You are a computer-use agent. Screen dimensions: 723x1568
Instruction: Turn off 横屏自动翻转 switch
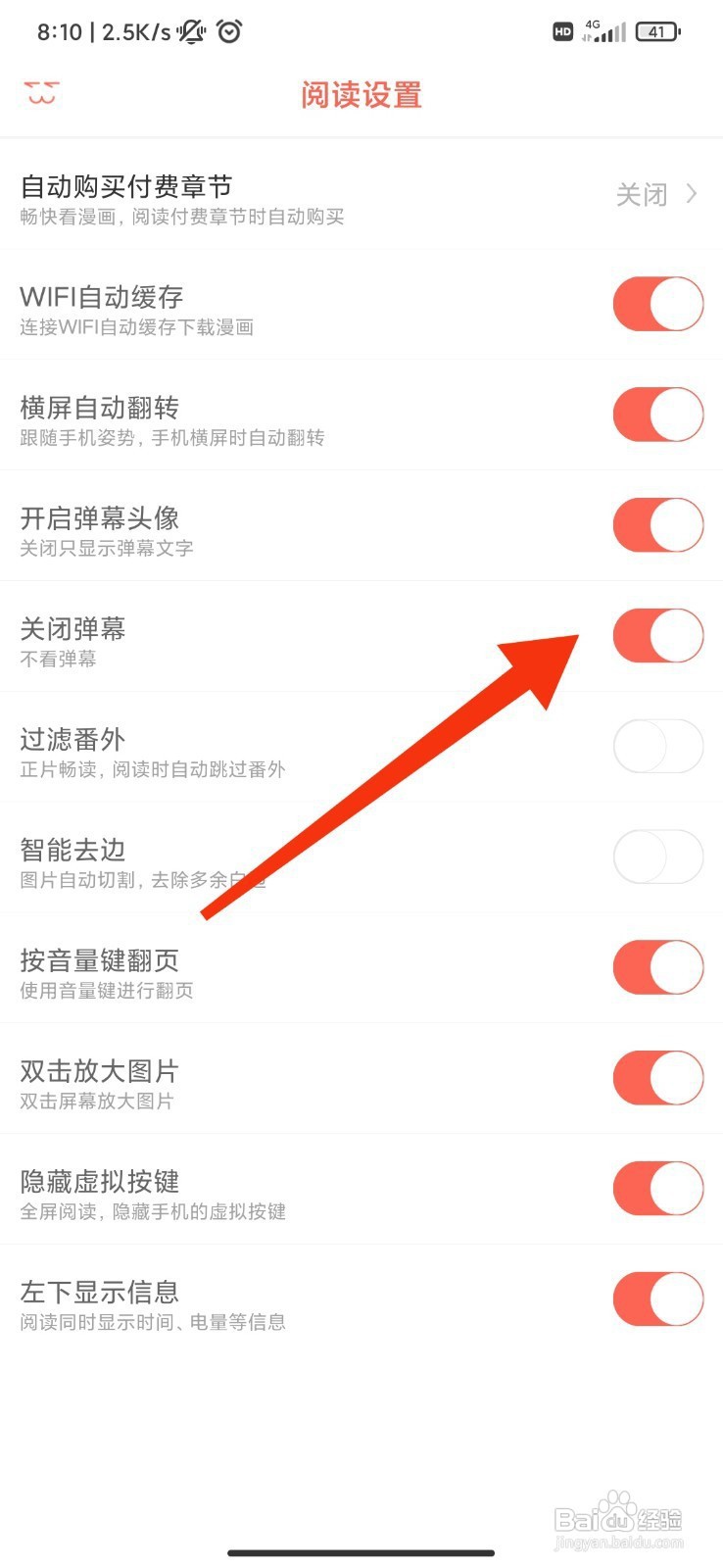click(x=657, y=415)
